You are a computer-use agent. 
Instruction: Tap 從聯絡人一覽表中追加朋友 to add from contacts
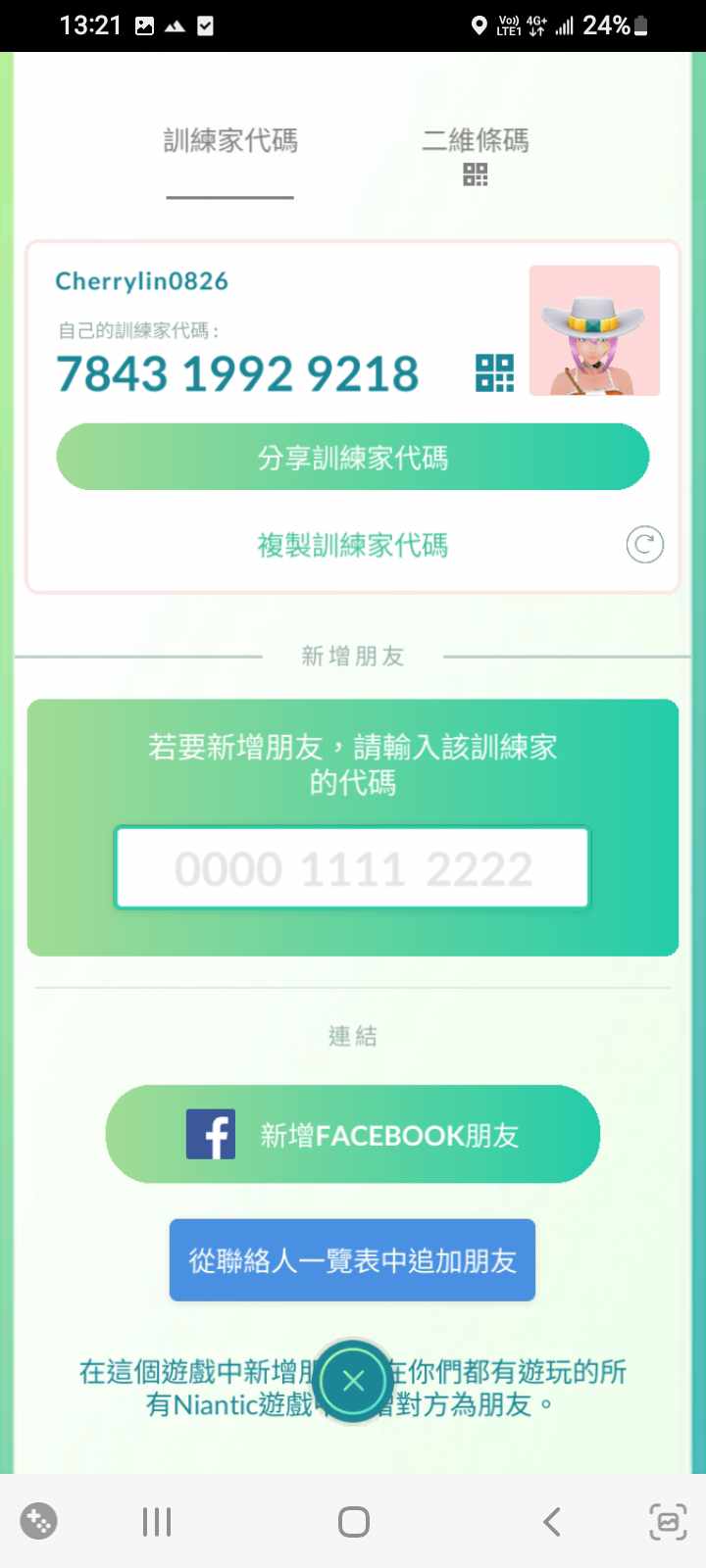coord(353,1260)
